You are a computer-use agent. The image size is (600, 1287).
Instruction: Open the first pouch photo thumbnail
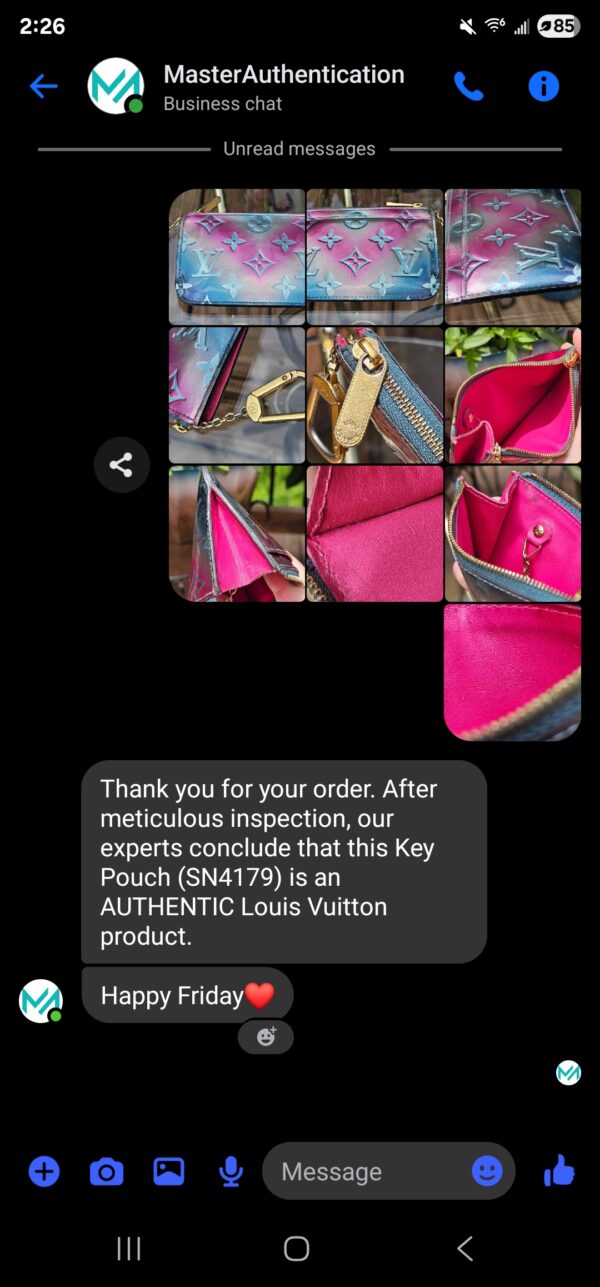pyautogui.click(x=237, y=257)
